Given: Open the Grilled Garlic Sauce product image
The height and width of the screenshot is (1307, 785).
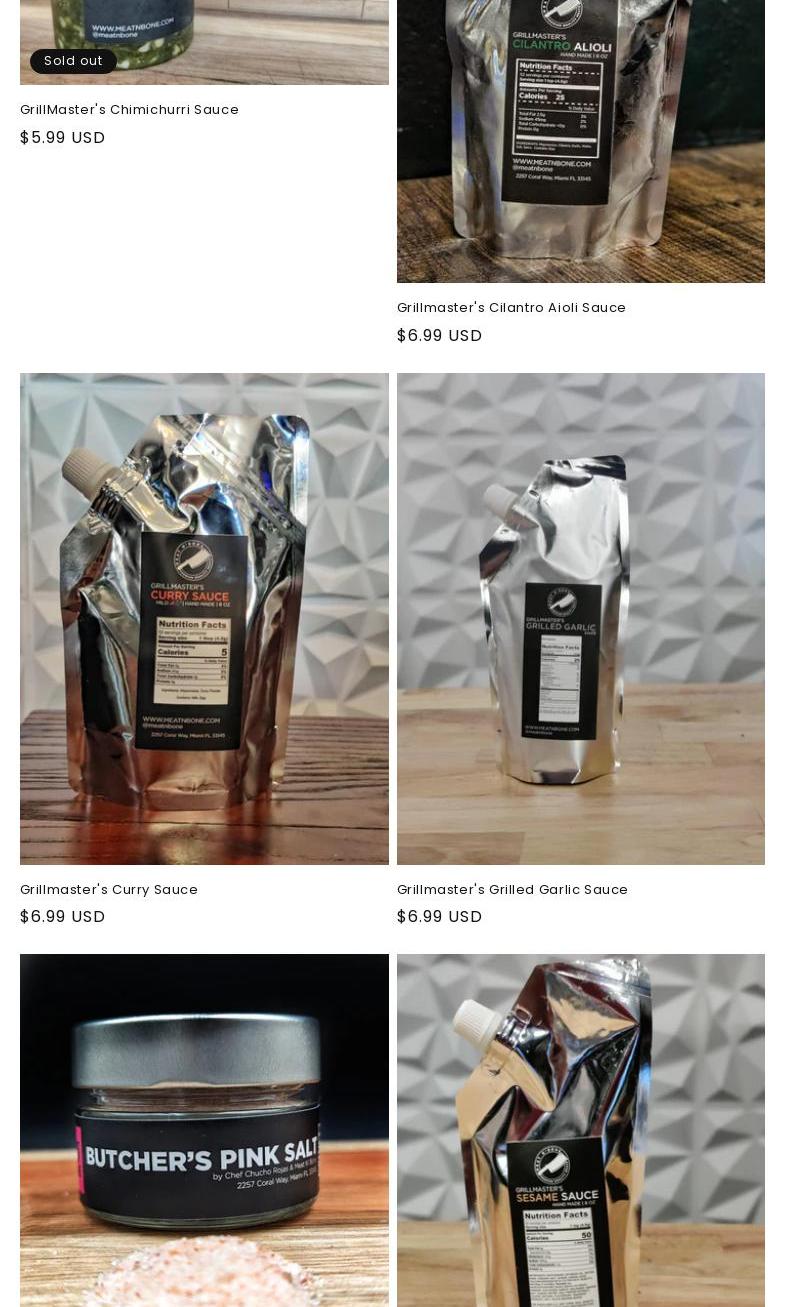Looking at the screenshot, I should tap(580, 618).
